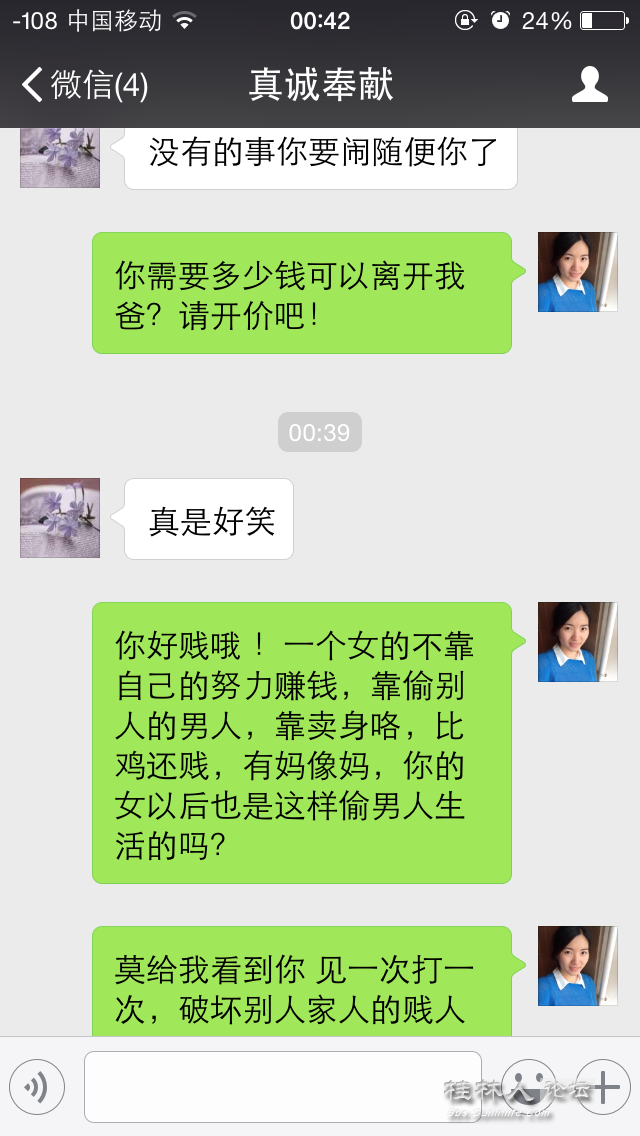Go back to the 微信 chat list
The width and height of the screenshot is (640, 1136).
point(85,85)
